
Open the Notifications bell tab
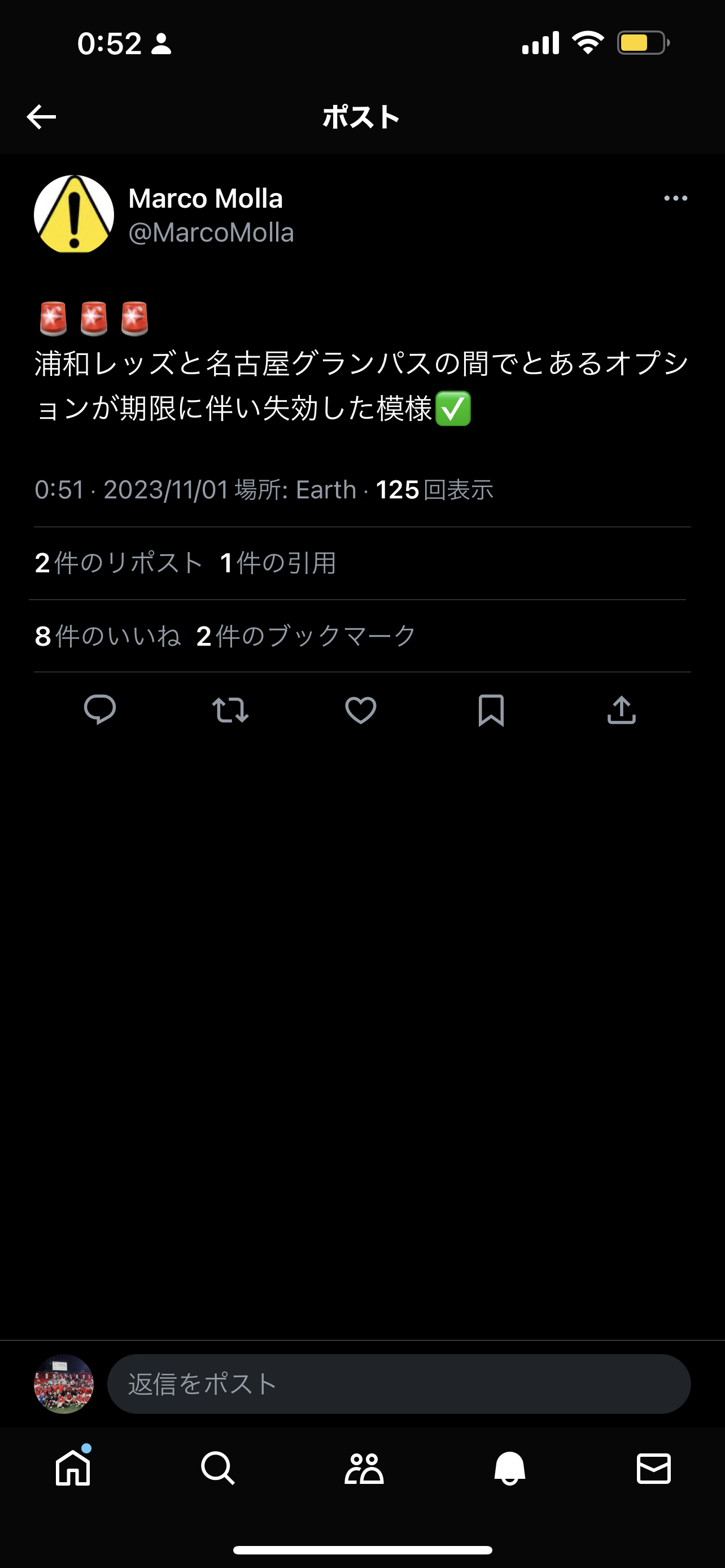tap(509, 1468)
